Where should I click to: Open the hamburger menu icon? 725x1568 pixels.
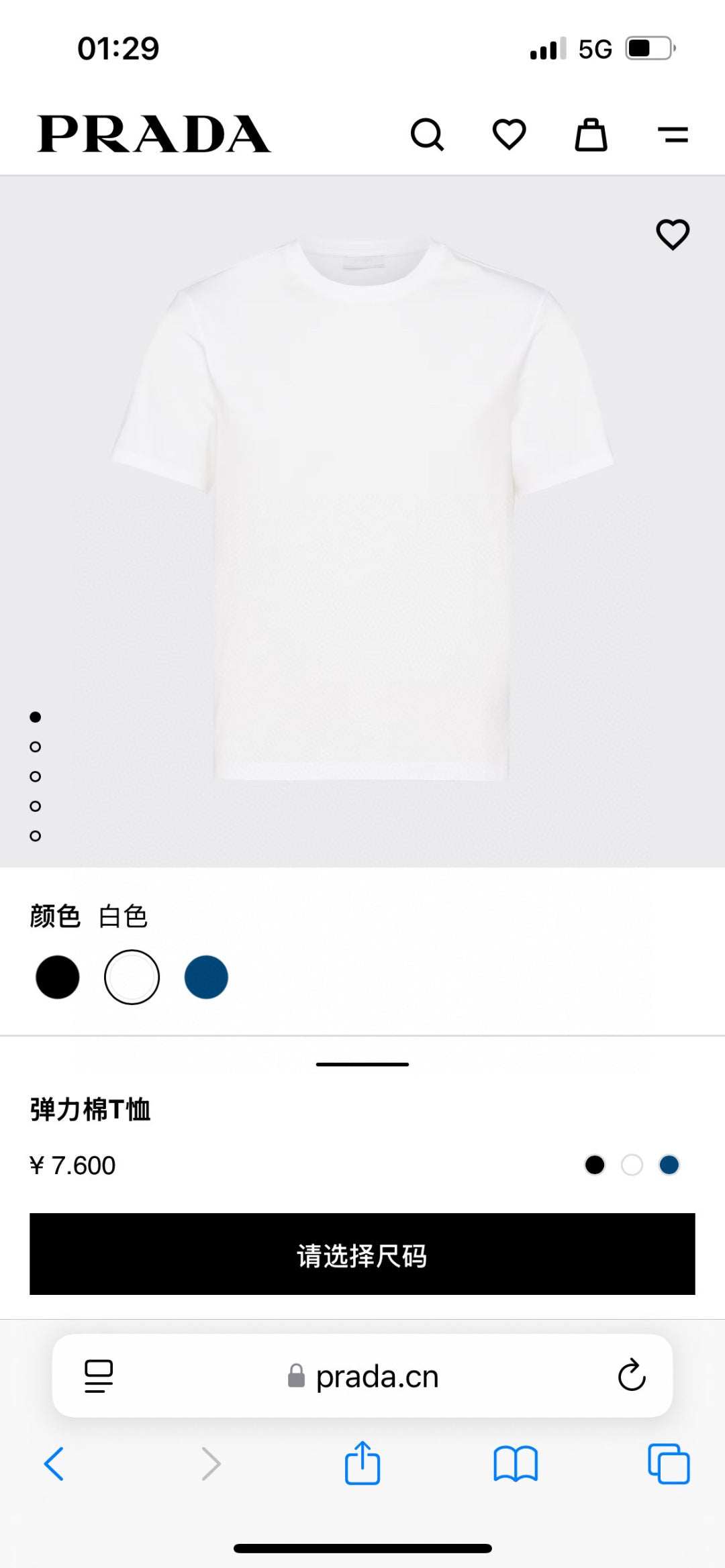coord(675,135)
